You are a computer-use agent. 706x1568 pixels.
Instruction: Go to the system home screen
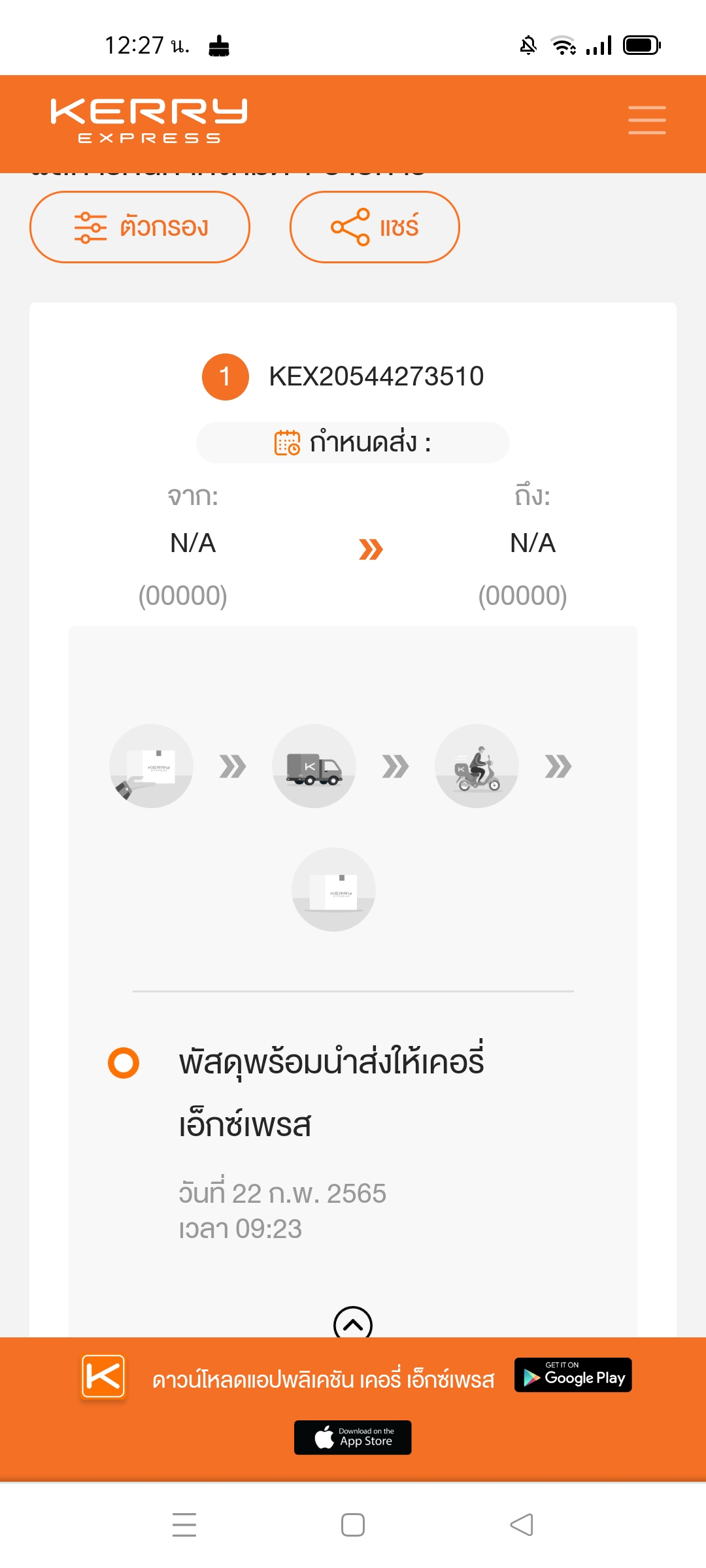[x=353, y=1525]
